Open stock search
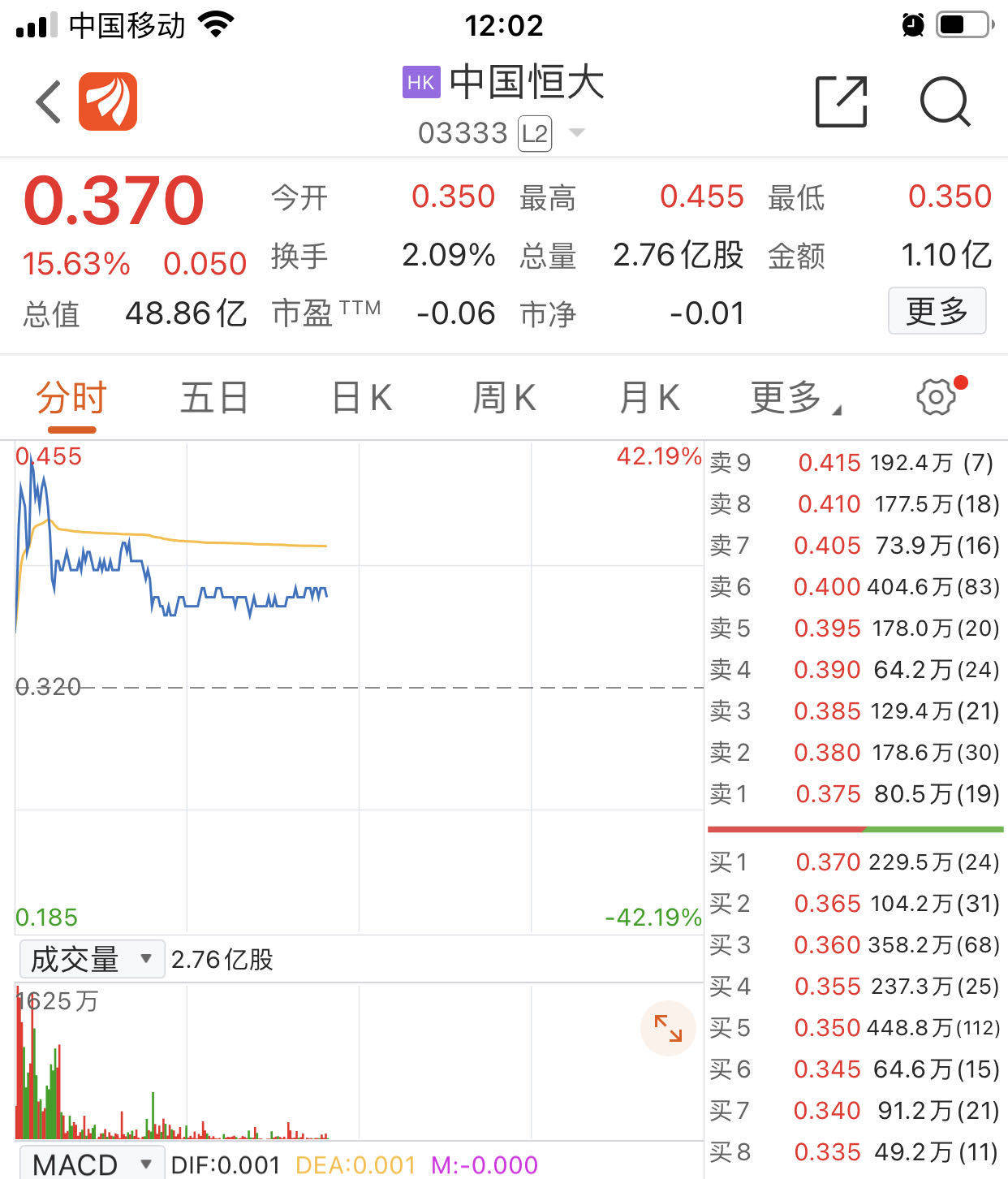Screen dimensions: 1008x1179 (x=945, y=102)
